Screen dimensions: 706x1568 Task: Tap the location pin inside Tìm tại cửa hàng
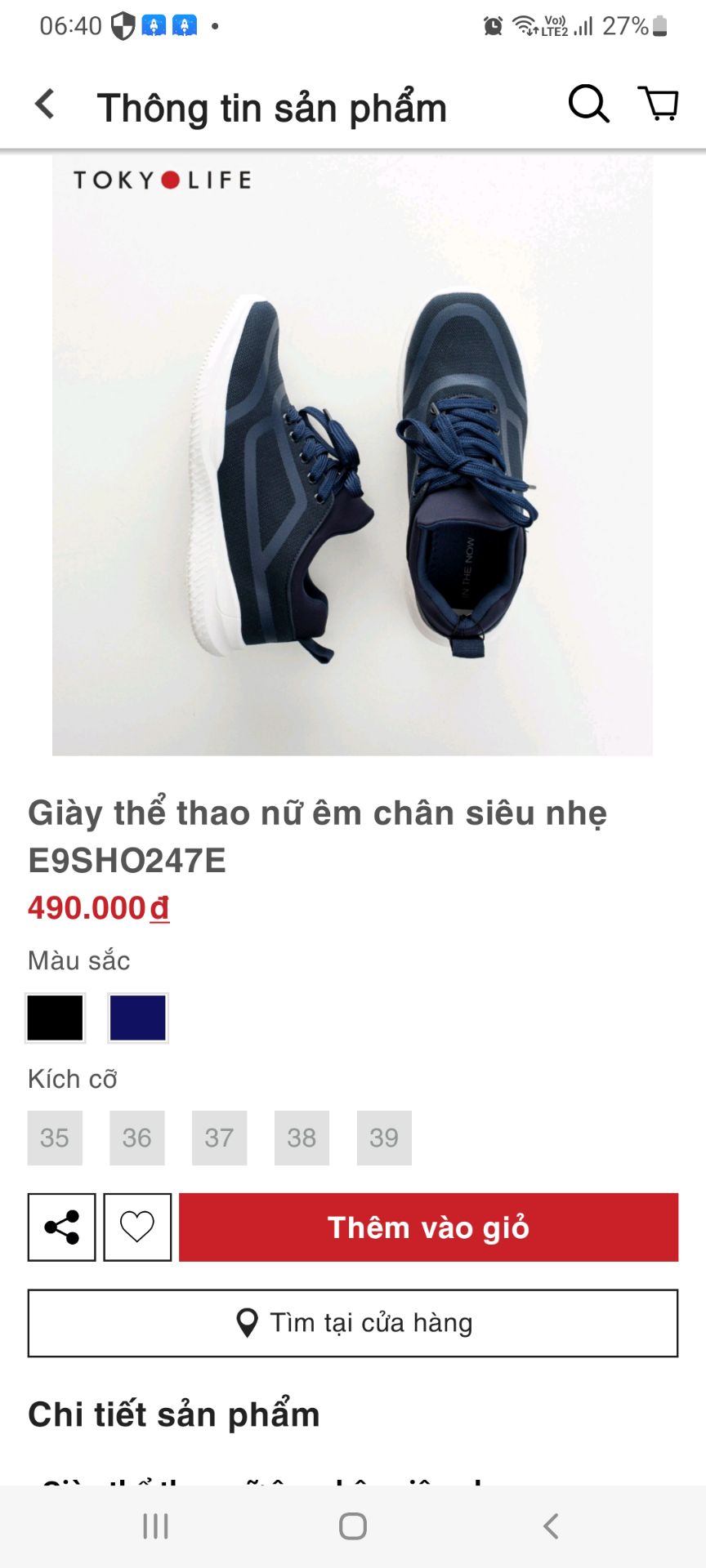(248, 1321)
